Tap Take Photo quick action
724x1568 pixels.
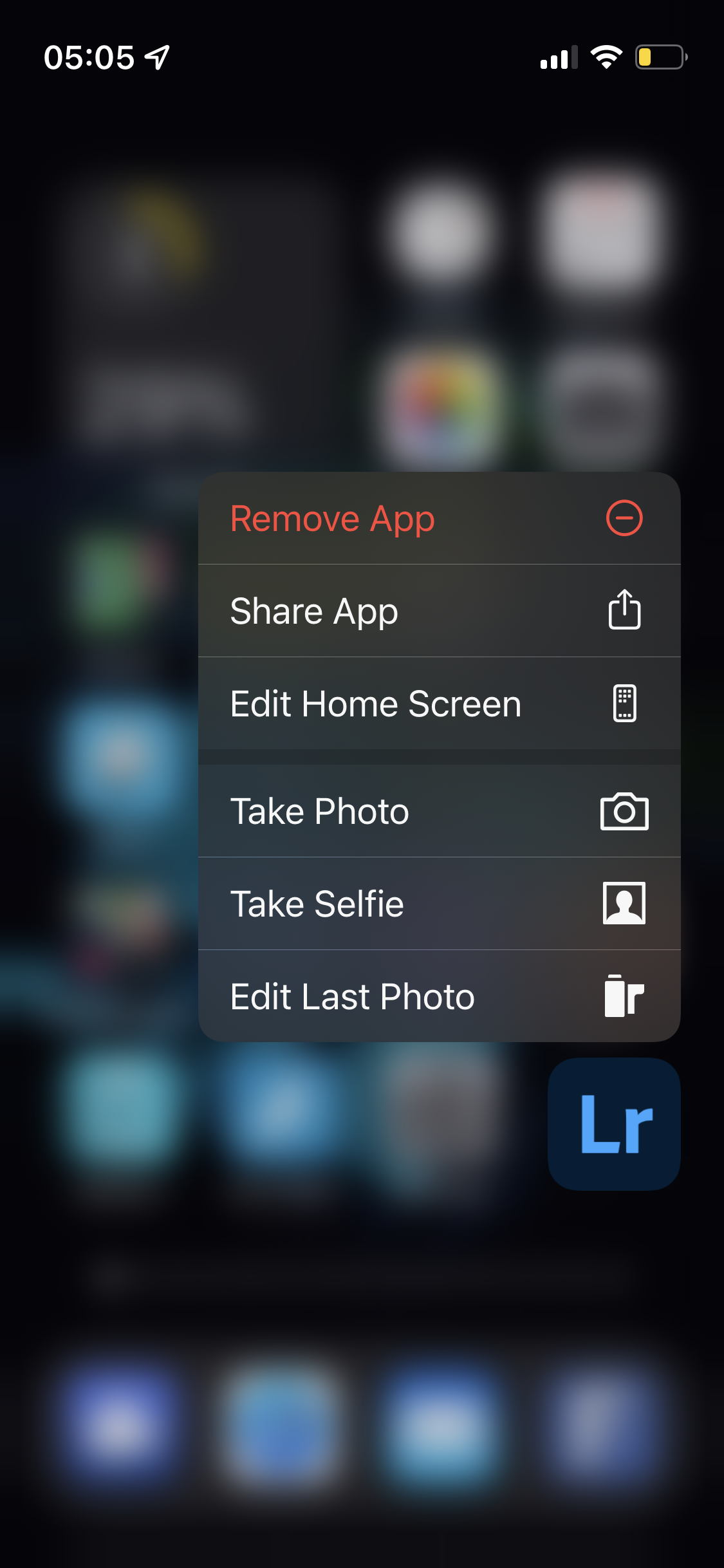440,811
